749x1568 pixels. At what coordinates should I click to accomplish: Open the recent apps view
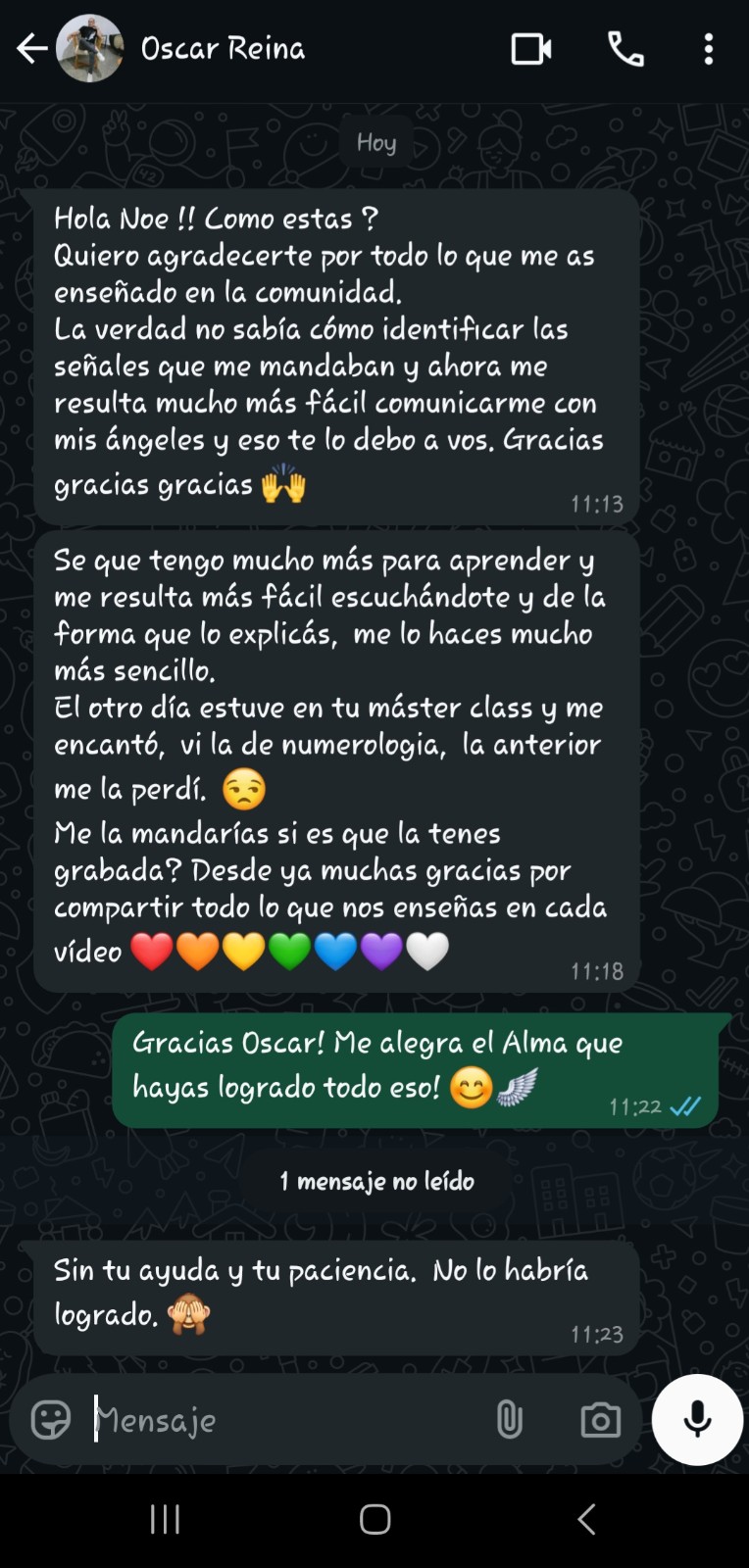pos(165,1520)
